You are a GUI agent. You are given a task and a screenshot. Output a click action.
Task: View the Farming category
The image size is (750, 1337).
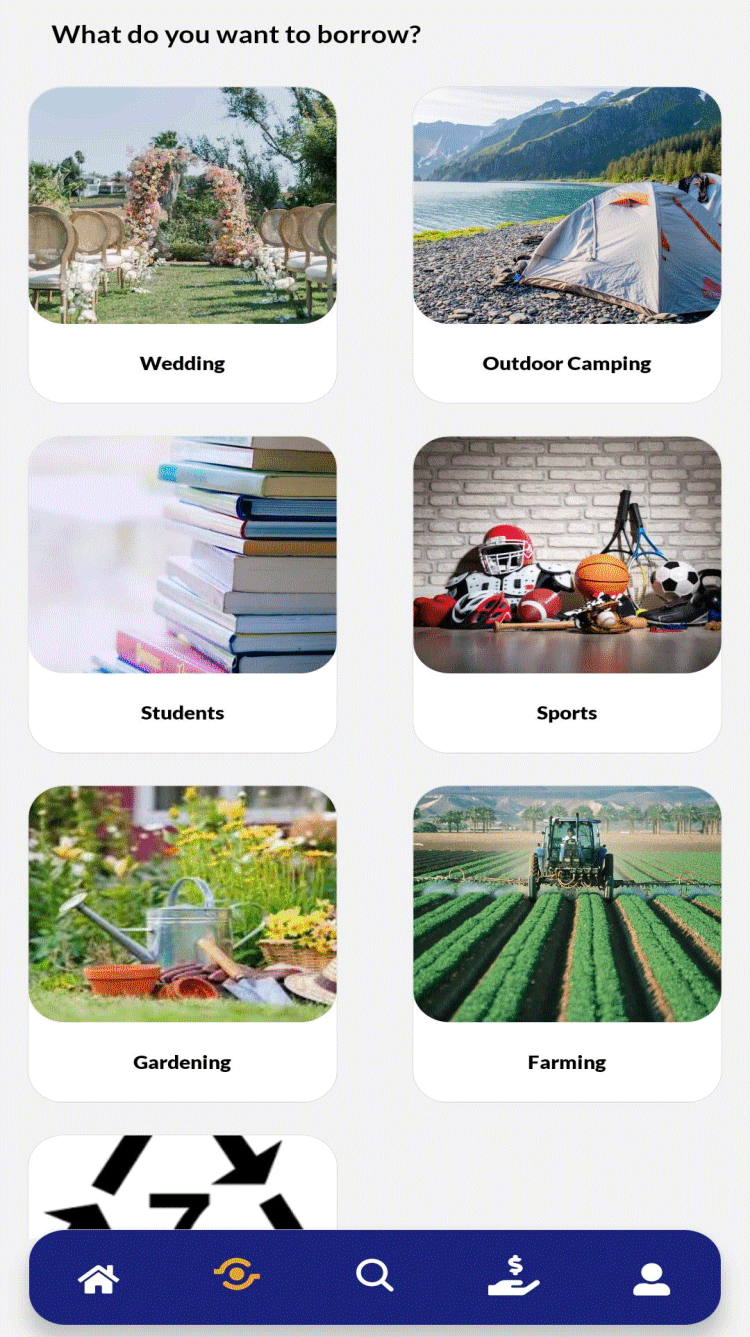[x=567, y=943]
